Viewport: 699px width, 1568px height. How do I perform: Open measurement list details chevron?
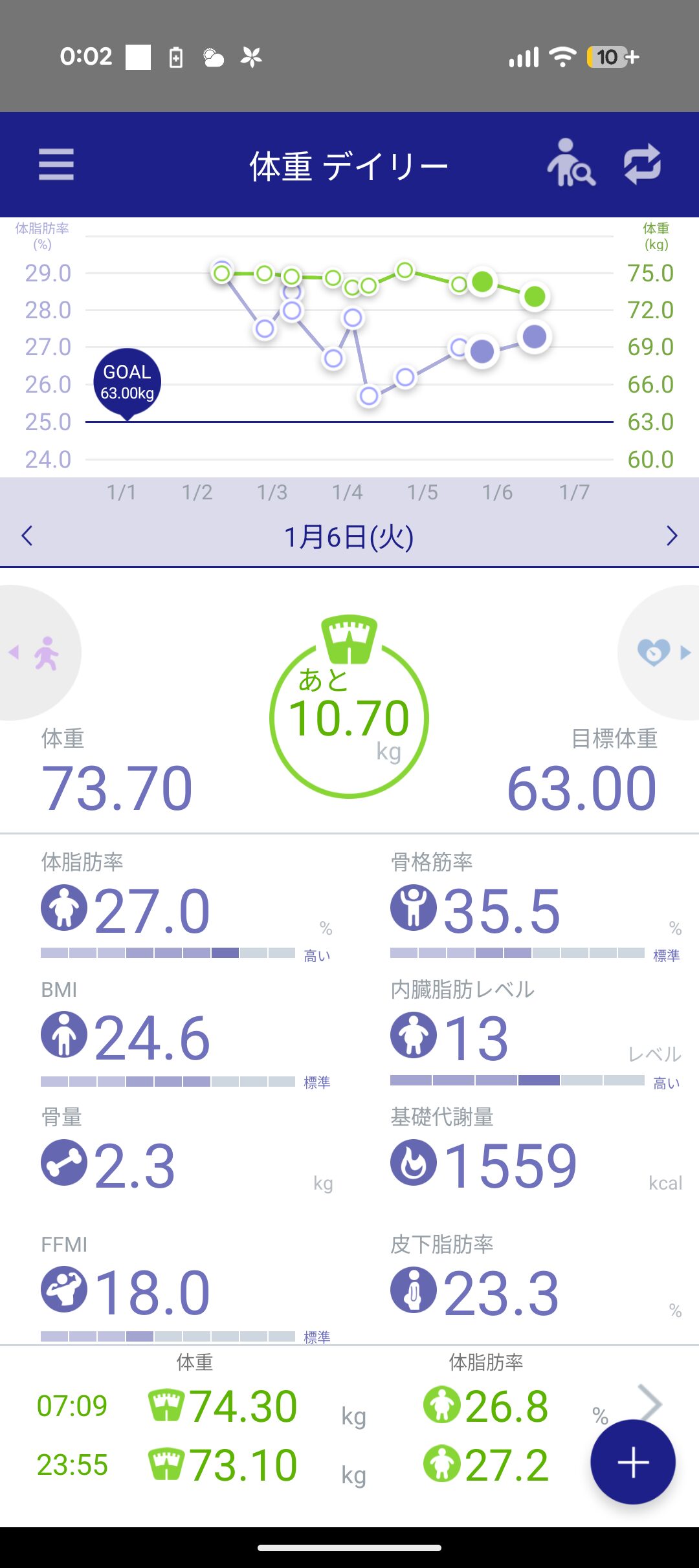pos(649,1402)
